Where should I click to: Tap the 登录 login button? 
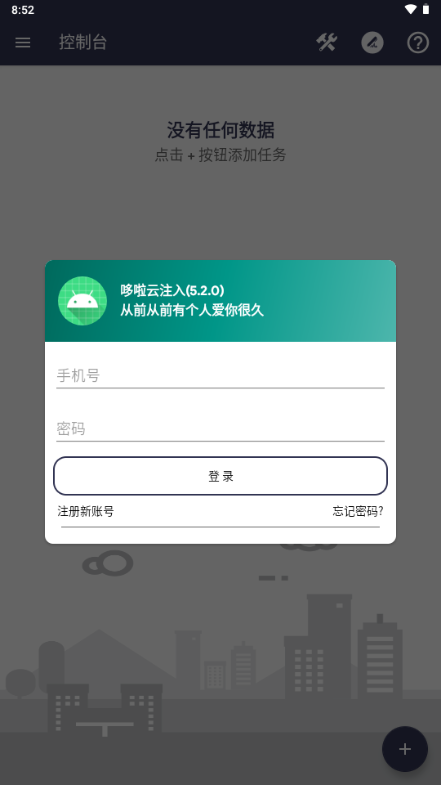(220, 476)
